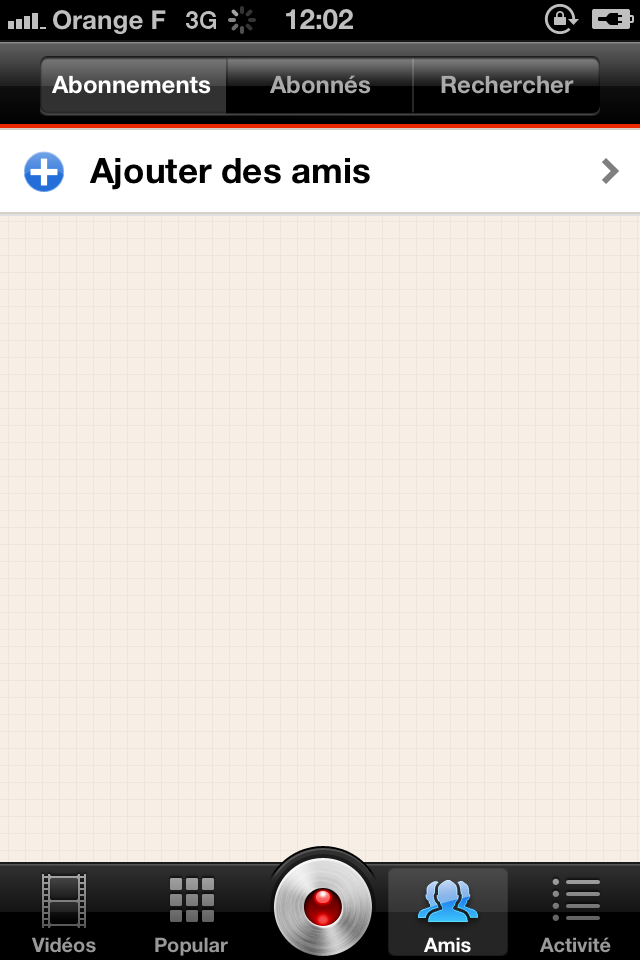
Task: Tap the red record button
Action: click(322, 907)
